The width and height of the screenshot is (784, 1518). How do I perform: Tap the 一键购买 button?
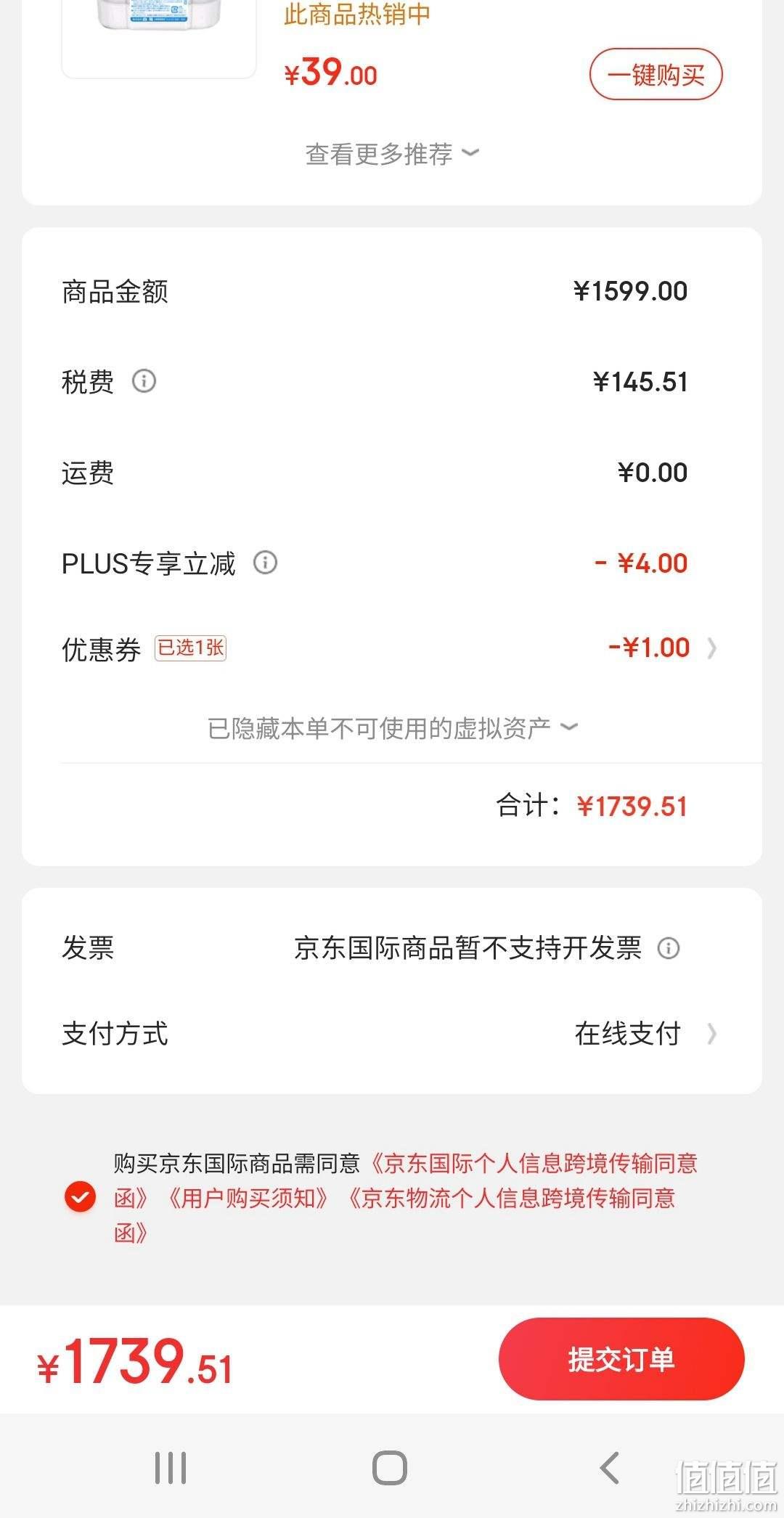(656, 74)
